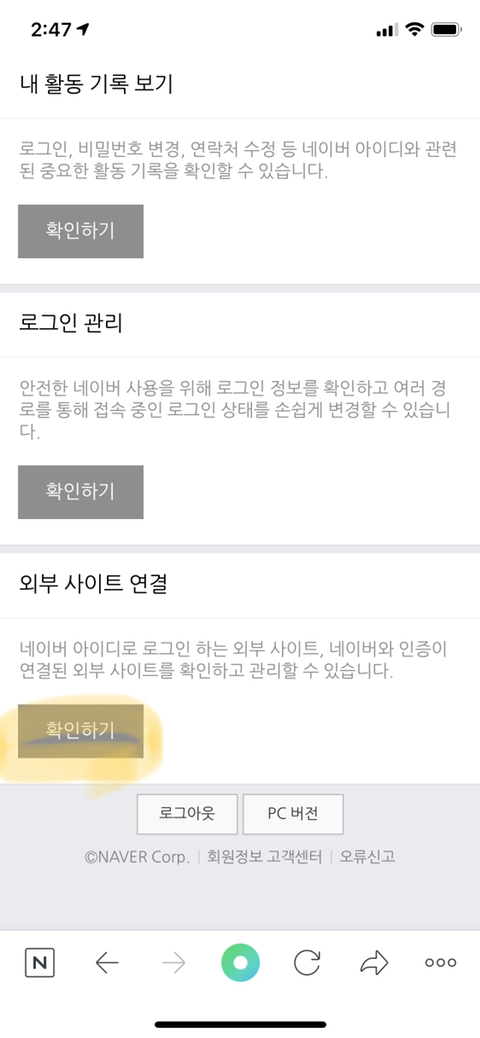
Task: Open the three-dot more menu
Action: [x=441, y=963]
